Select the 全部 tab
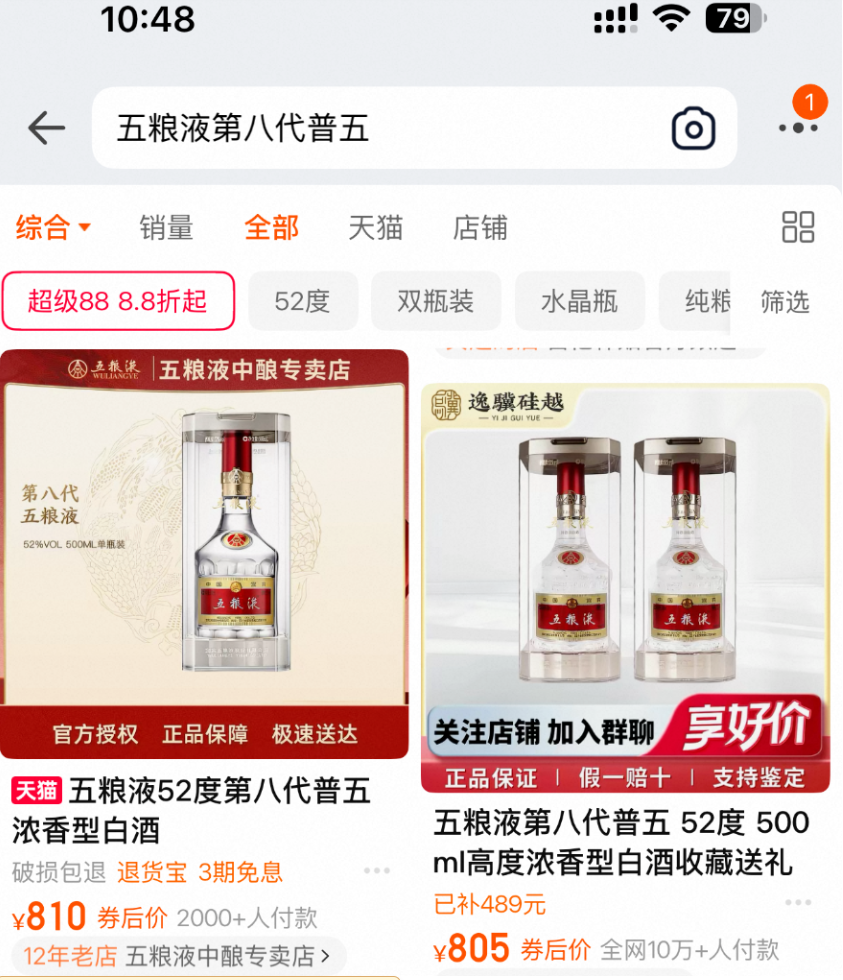Screen dimensions: 843x980 click(x=271, y=228)
